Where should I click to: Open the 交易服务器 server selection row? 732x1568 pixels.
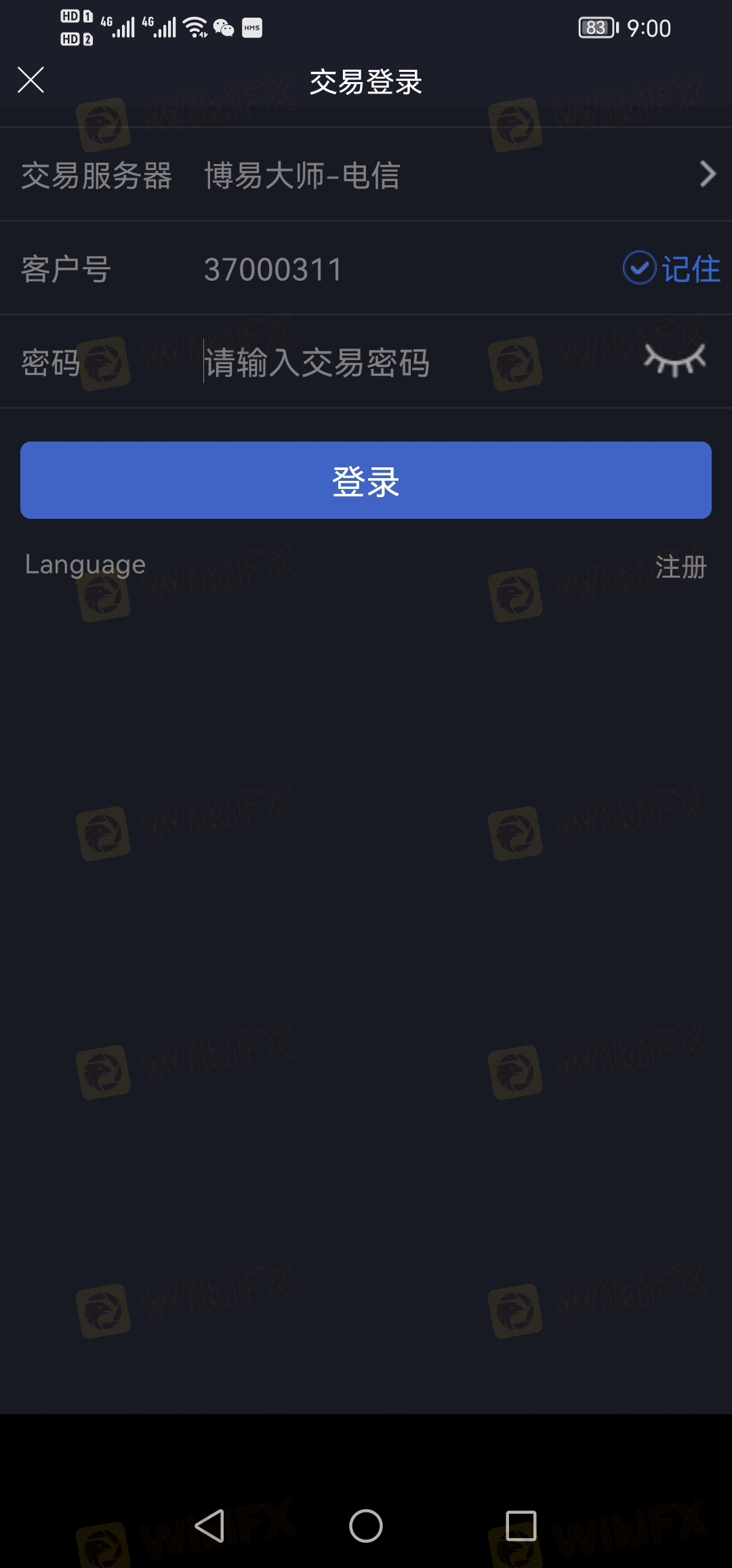click(366, 175)
